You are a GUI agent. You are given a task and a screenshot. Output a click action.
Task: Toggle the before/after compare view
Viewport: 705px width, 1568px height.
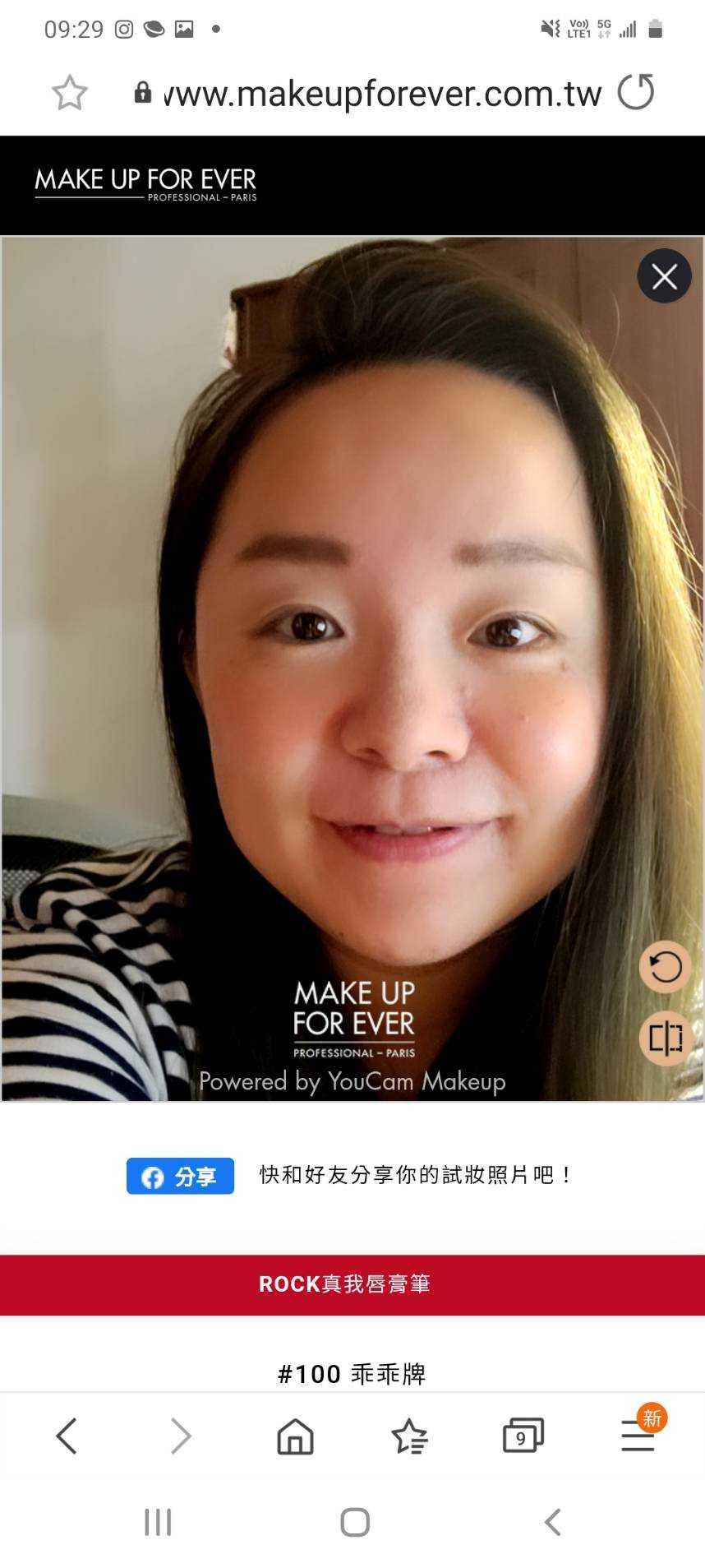[x=665, y=1038]
